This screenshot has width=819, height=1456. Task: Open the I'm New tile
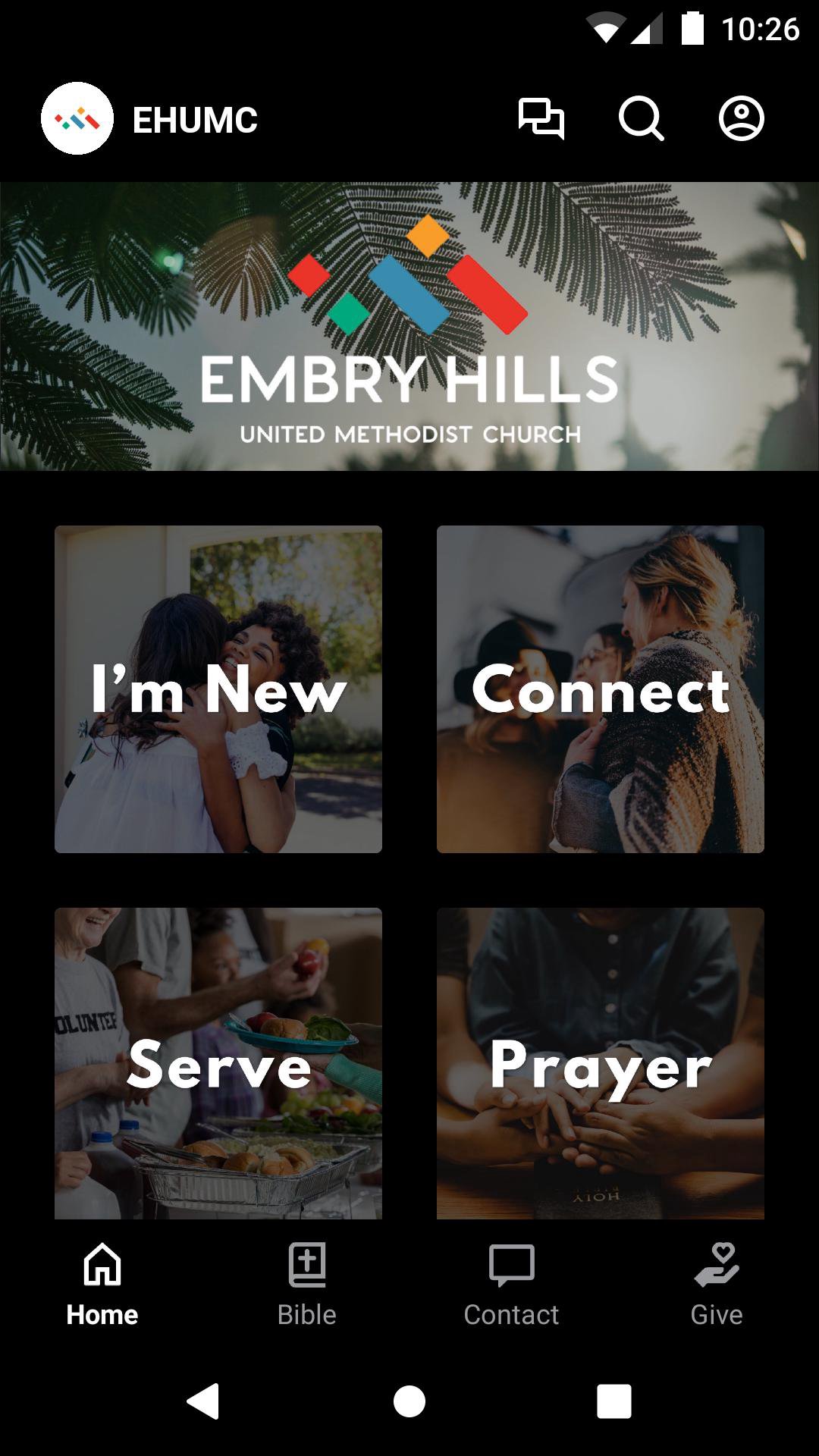218,689
